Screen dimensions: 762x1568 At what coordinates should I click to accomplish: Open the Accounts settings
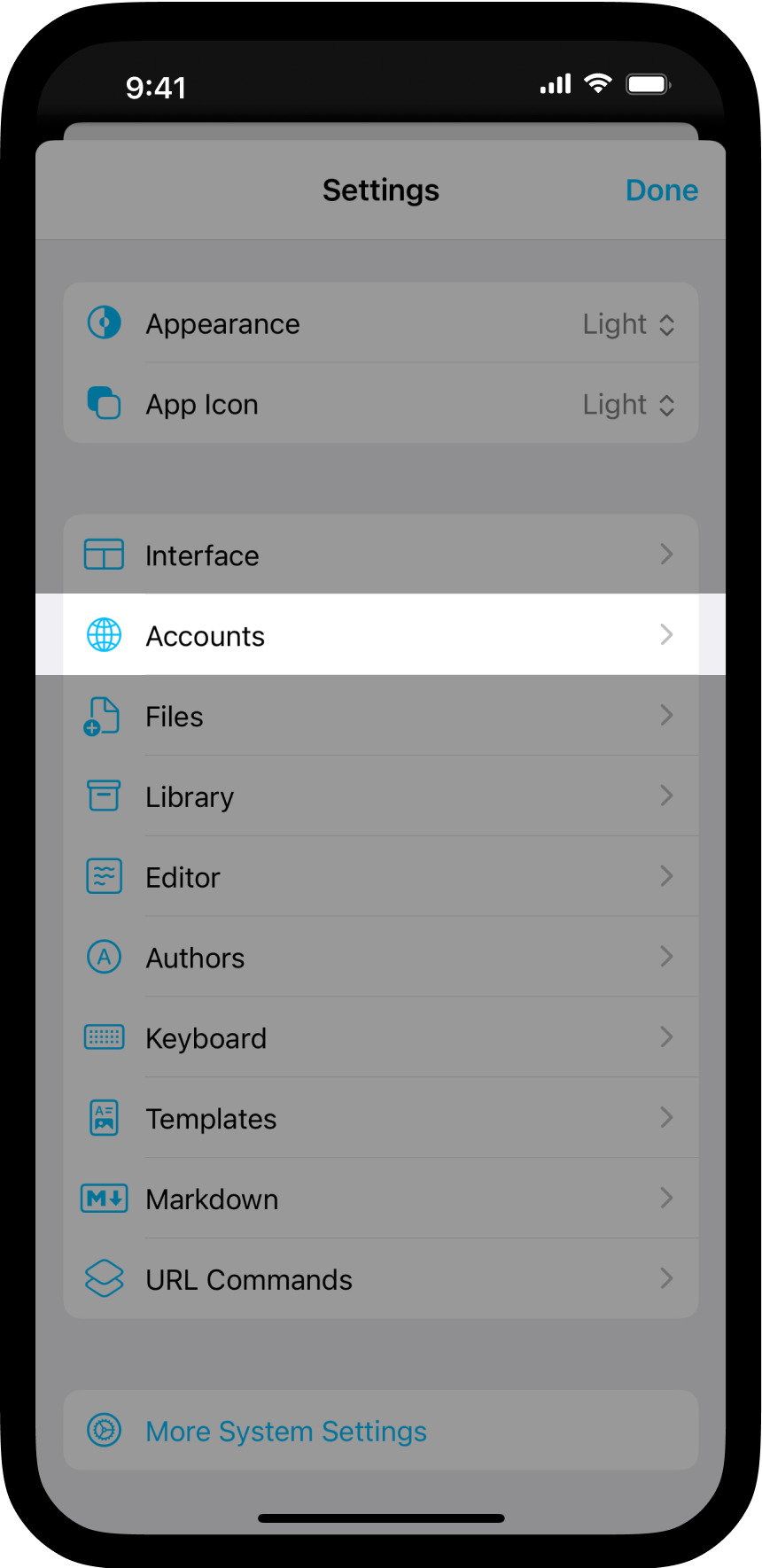pyautogui.click(x=381, y=635)
